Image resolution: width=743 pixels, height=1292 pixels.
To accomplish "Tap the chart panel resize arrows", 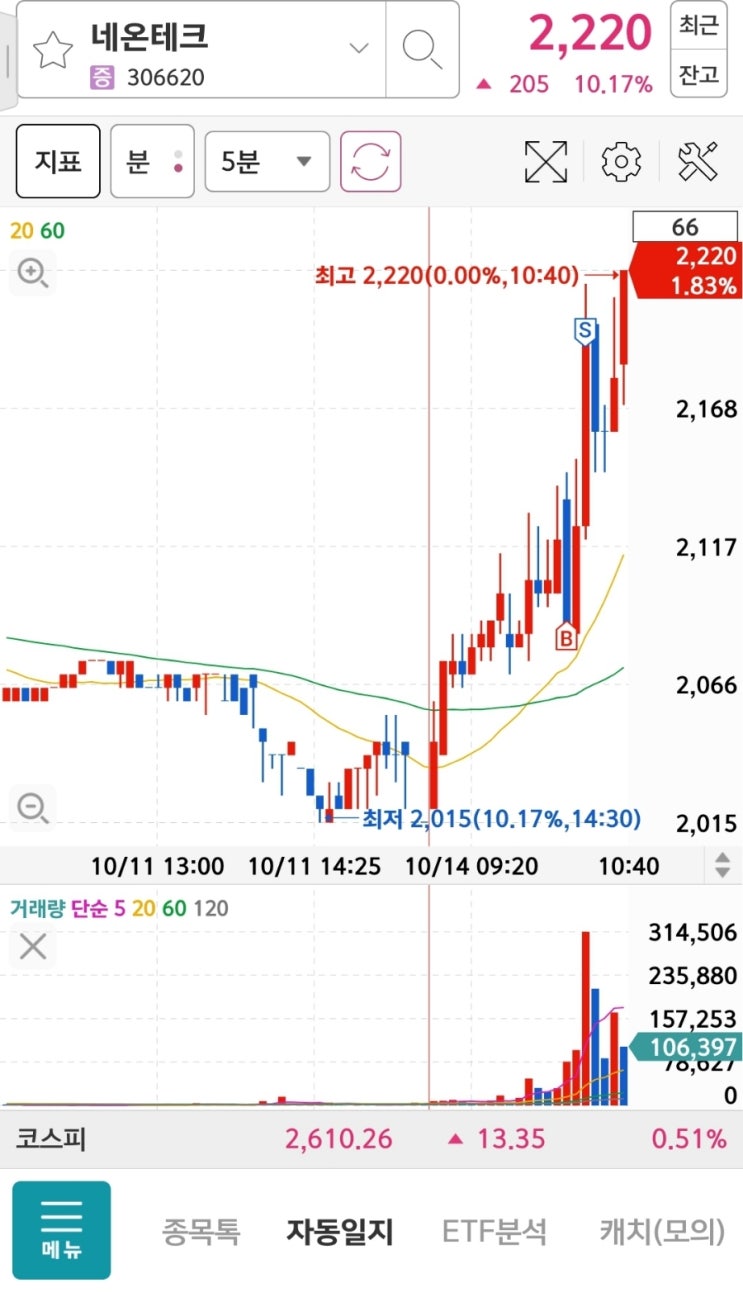I will click(x=723, y=865).
